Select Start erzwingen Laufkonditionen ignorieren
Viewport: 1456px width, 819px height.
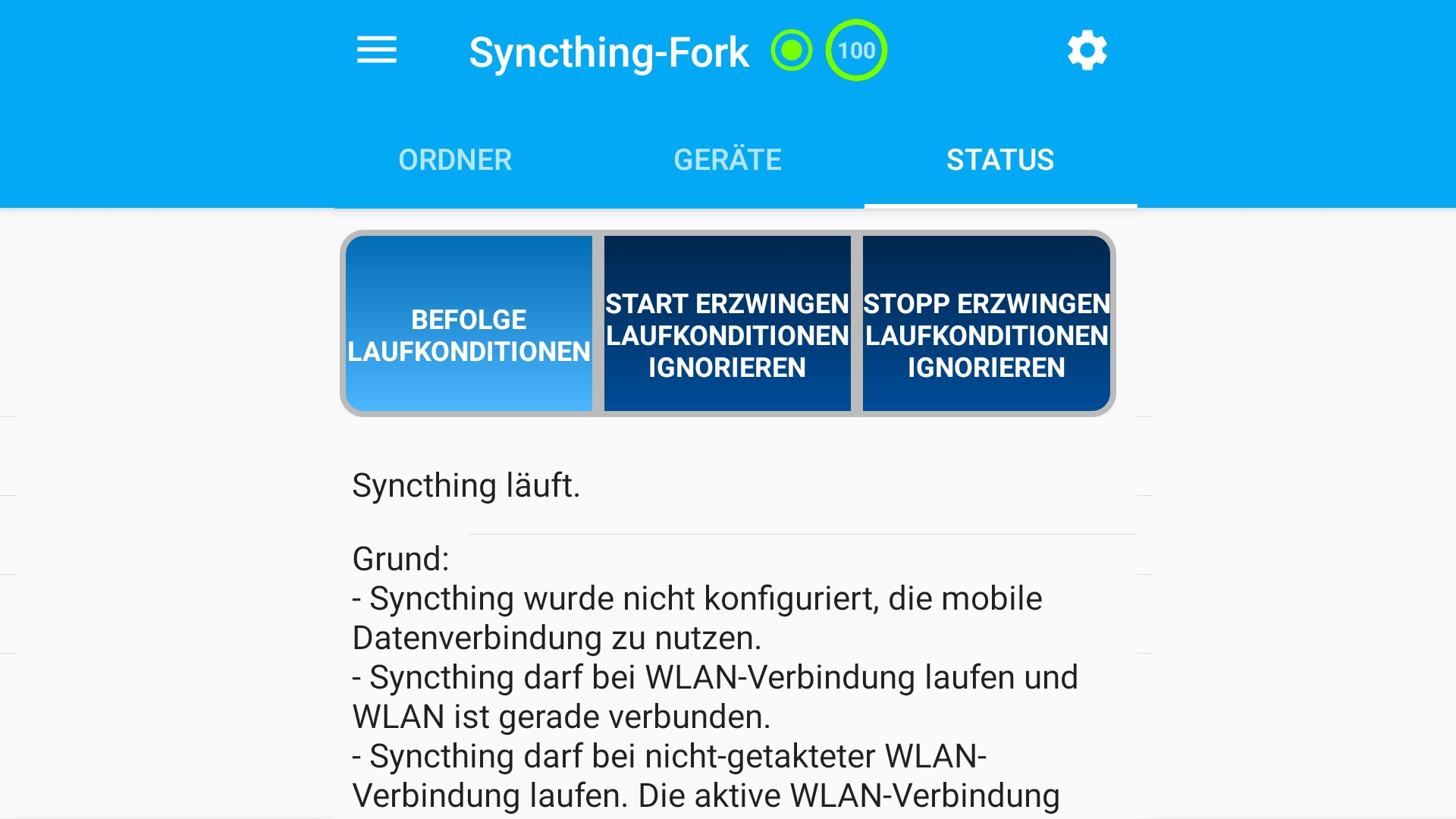tap(726, 324)
